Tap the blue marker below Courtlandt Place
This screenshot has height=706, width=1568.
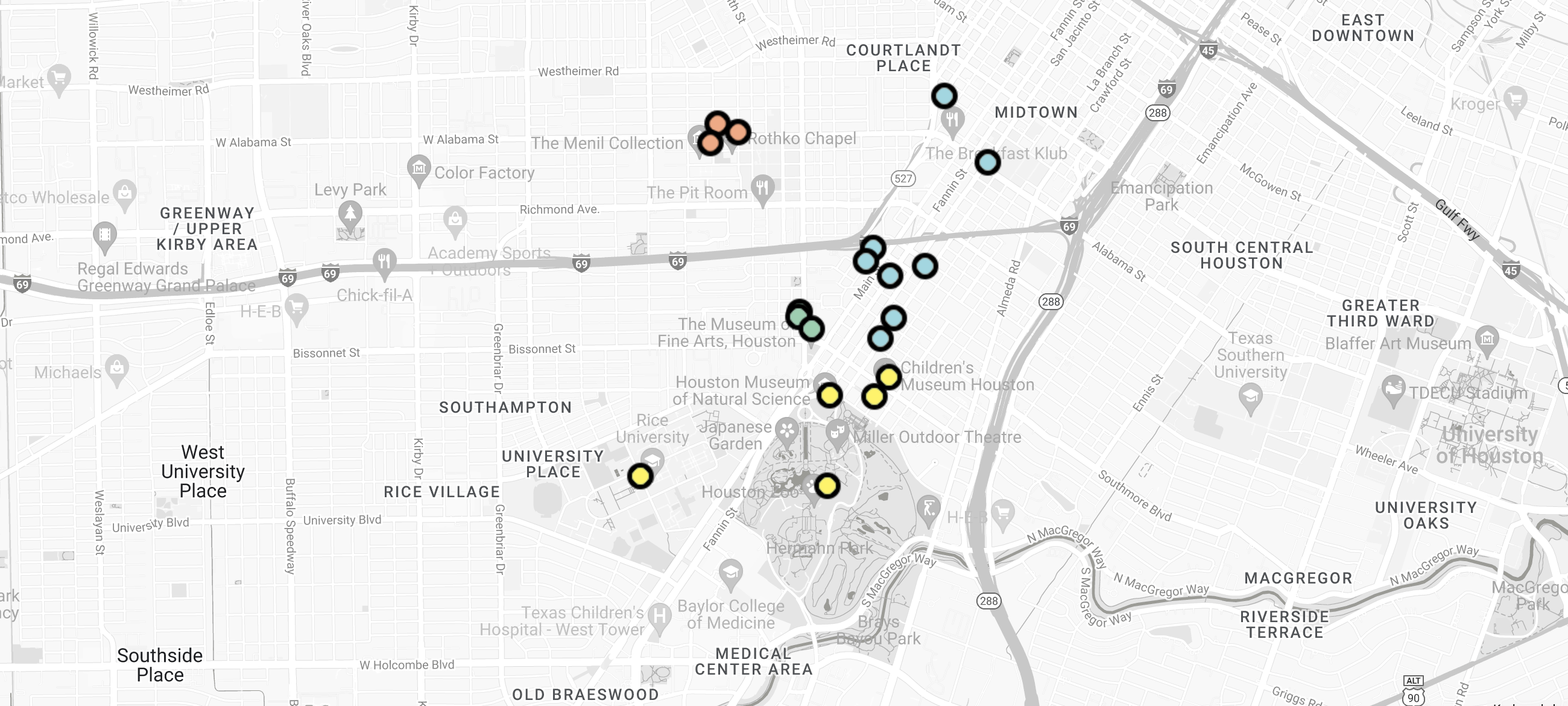pos(943,96)
